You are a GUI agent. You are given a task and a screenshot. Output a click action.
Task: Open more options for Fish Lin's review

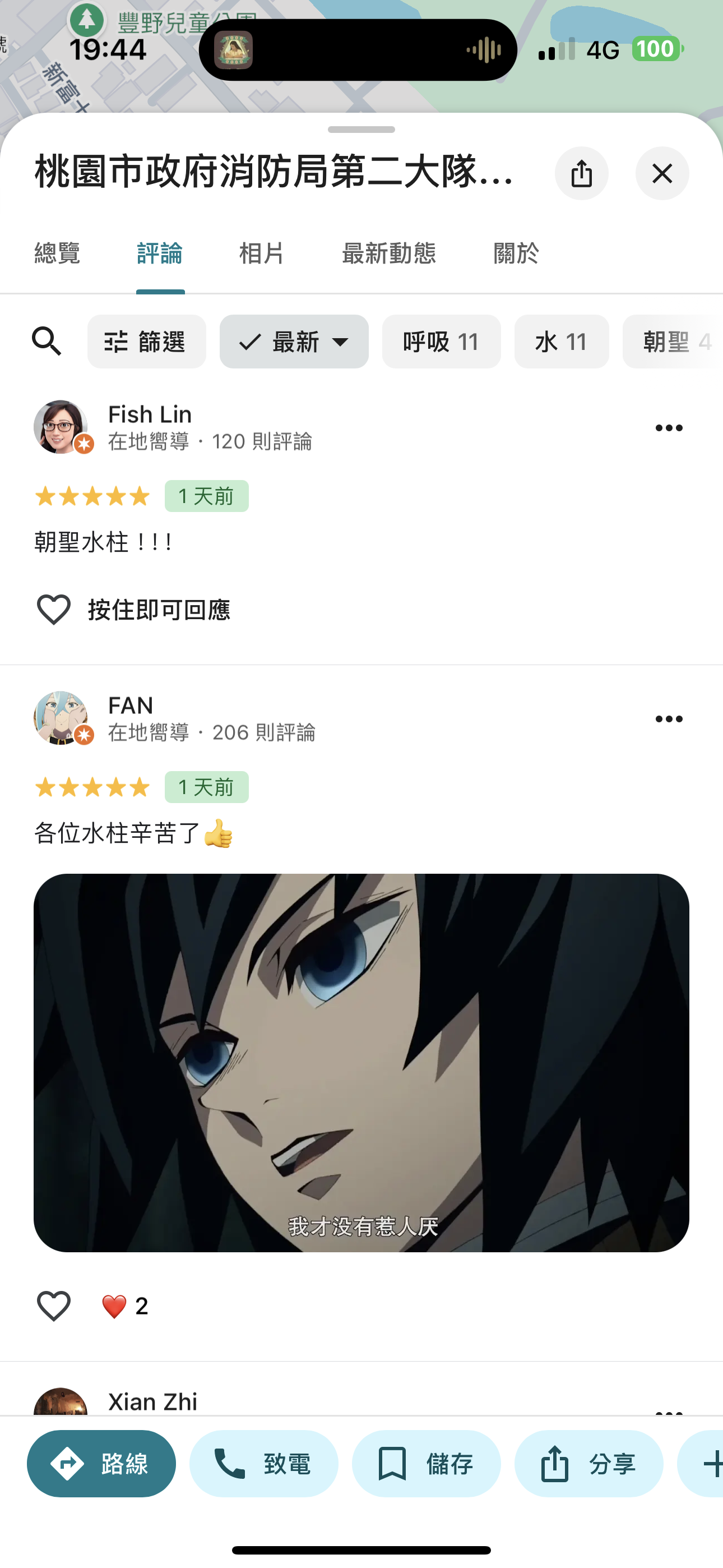point(669,428)
